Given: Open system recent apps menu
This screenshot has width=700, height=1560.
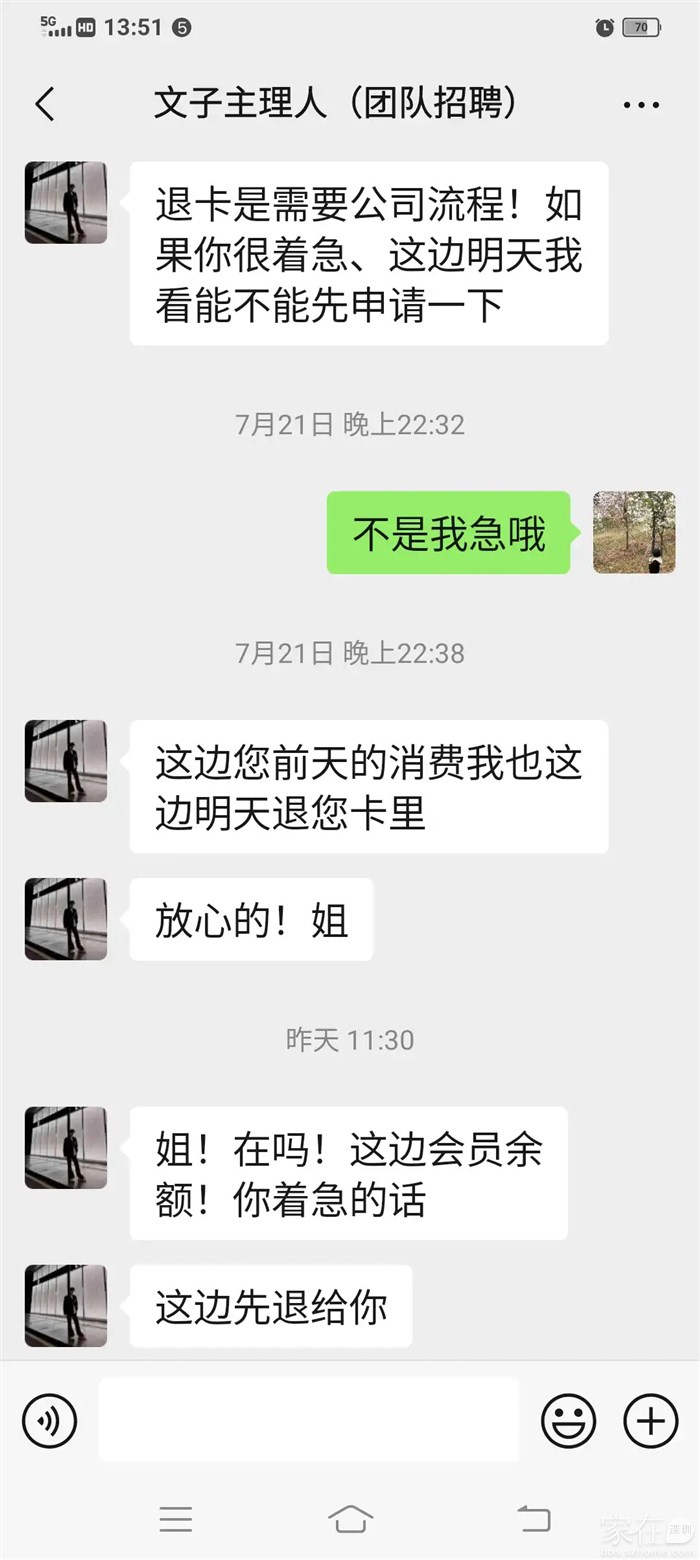Looking at the screenshot, I should [x=176, y=1519].
